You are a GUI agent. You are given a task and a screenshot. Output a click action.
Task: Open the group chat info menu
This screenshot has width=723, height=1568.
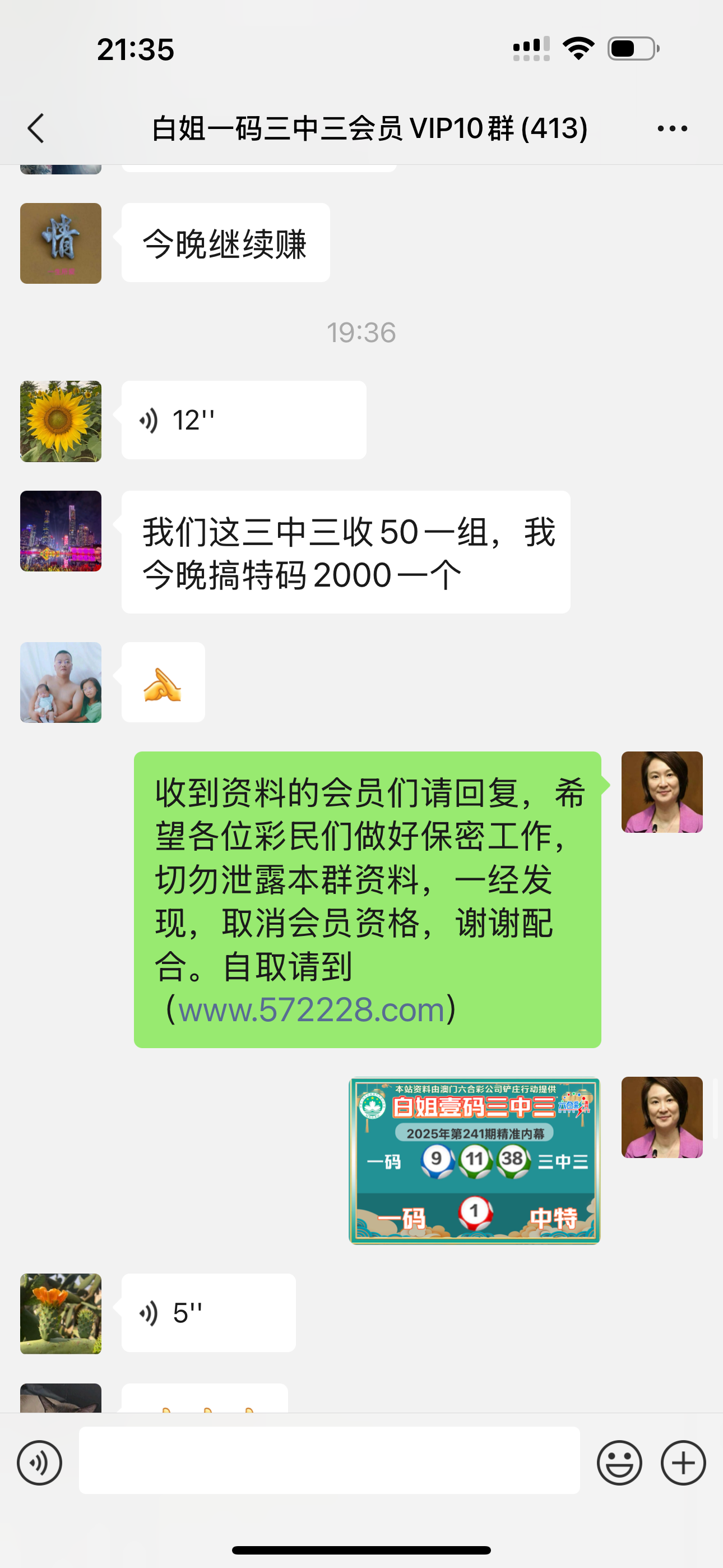click(672, 128)
